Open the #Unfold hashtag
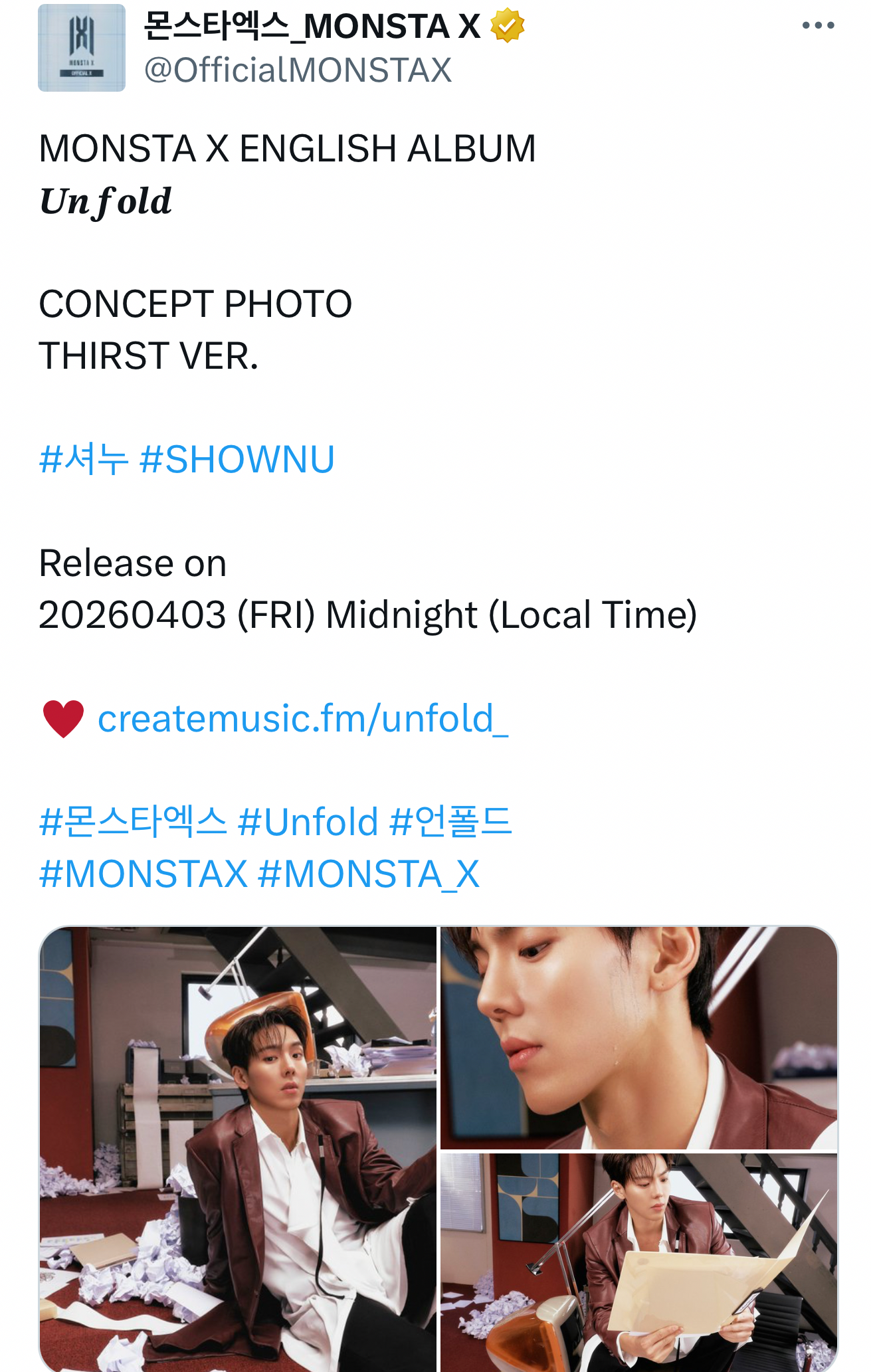 (x=308, y=823)
